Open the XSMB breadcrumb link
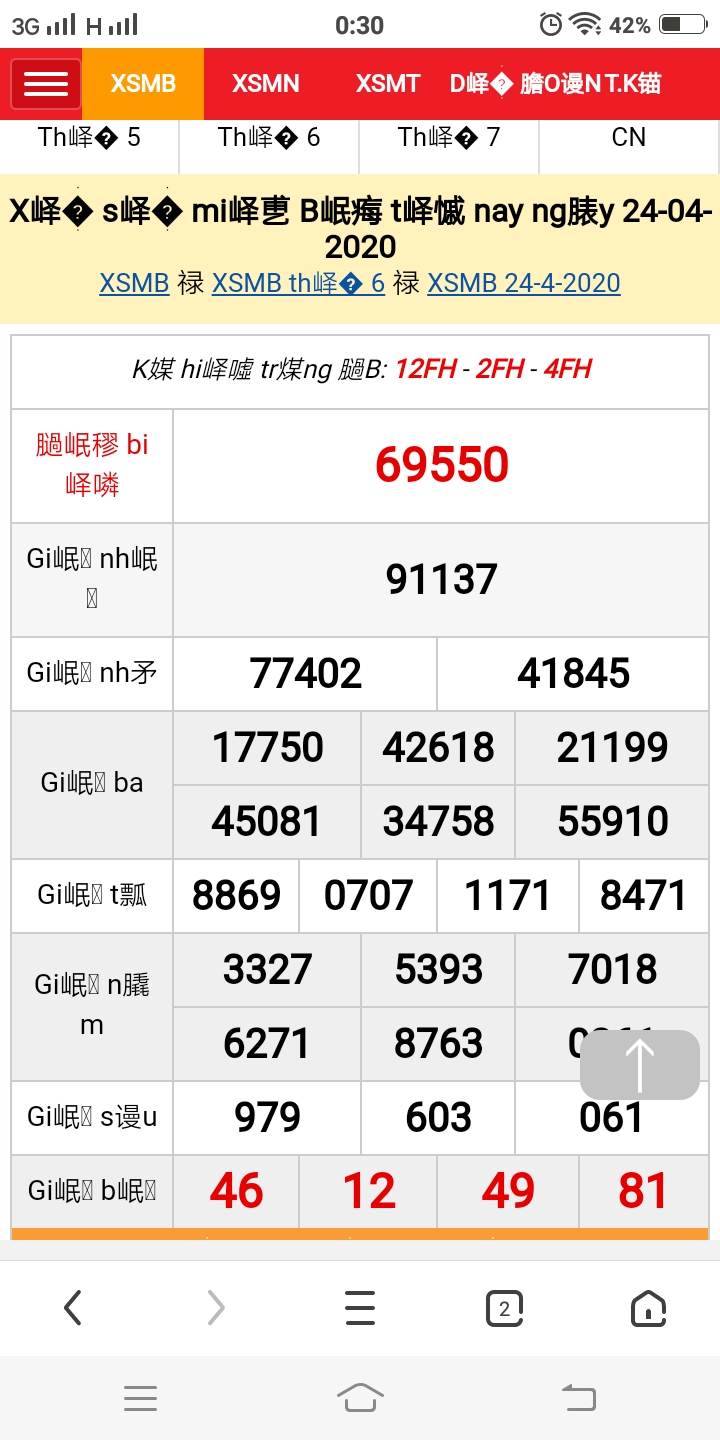This screenshot has height=1440, width=720. tap(134, 284)
